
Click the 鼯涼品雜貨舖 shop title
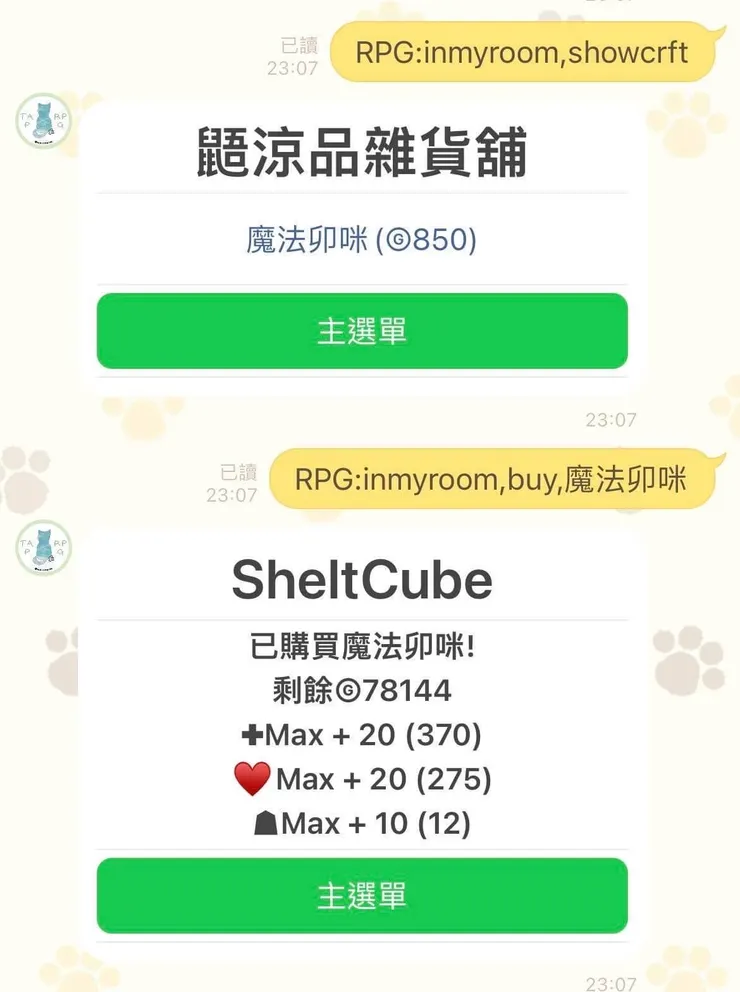(x=361, y=152)
